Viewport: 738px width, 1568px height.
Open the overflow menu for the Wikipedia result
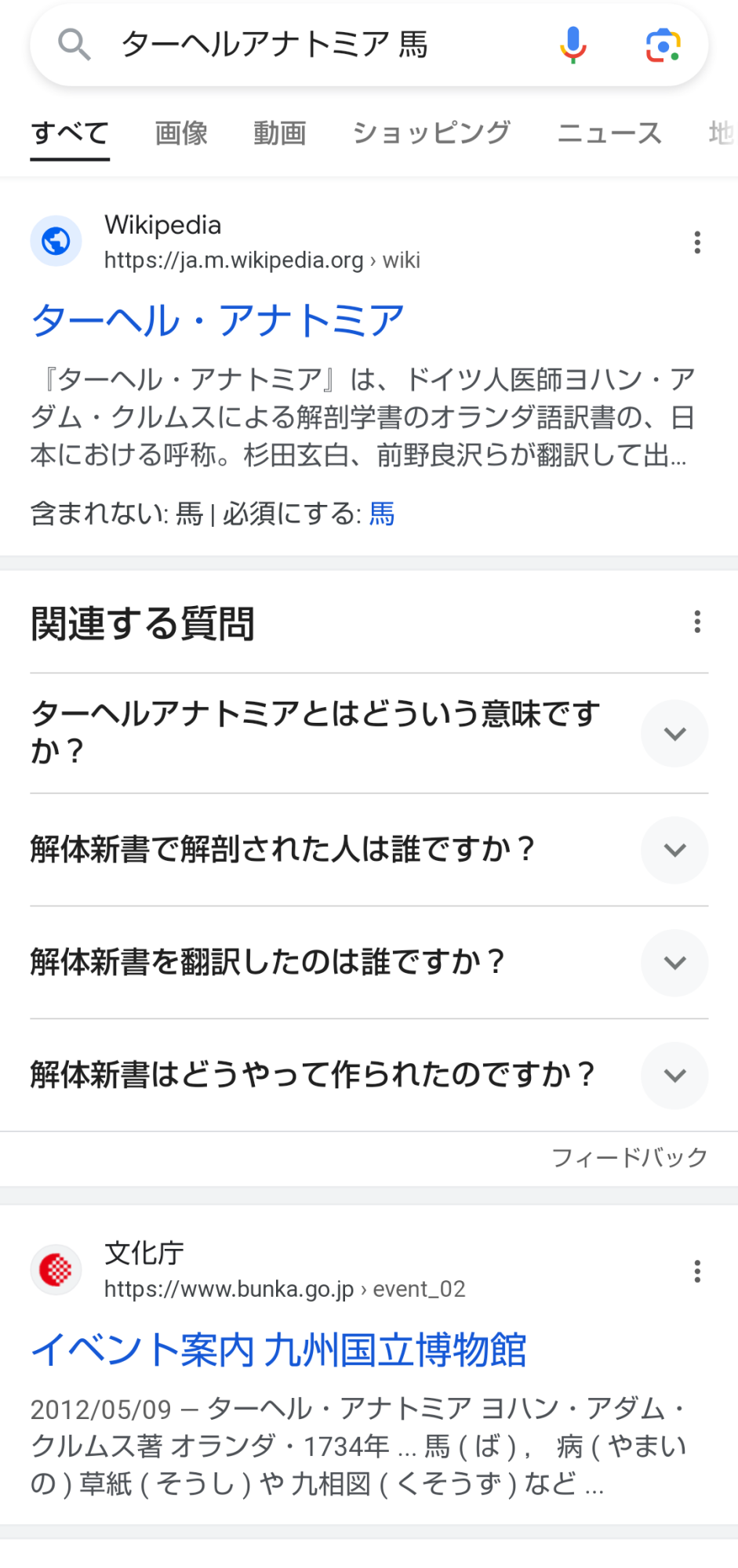697,242
